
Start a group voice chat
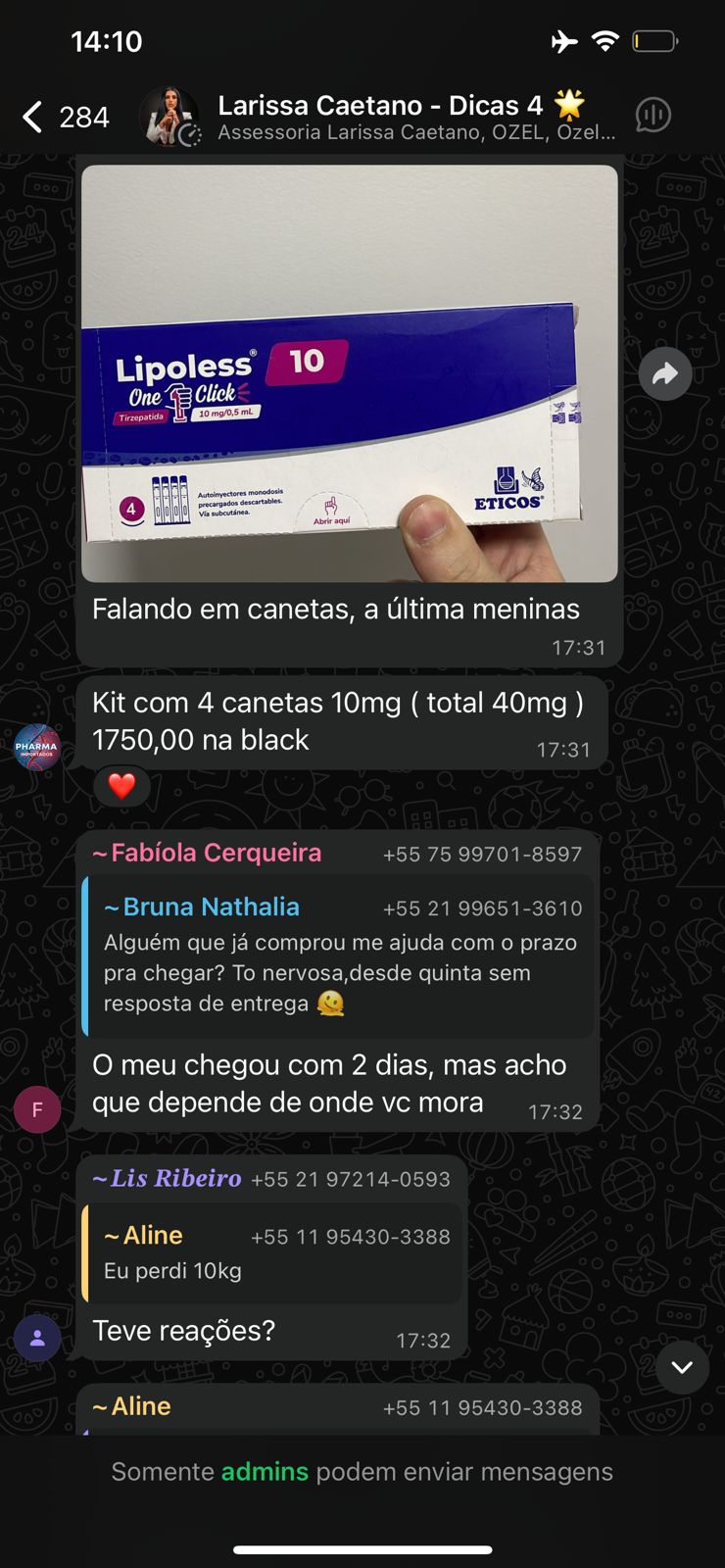652,116
